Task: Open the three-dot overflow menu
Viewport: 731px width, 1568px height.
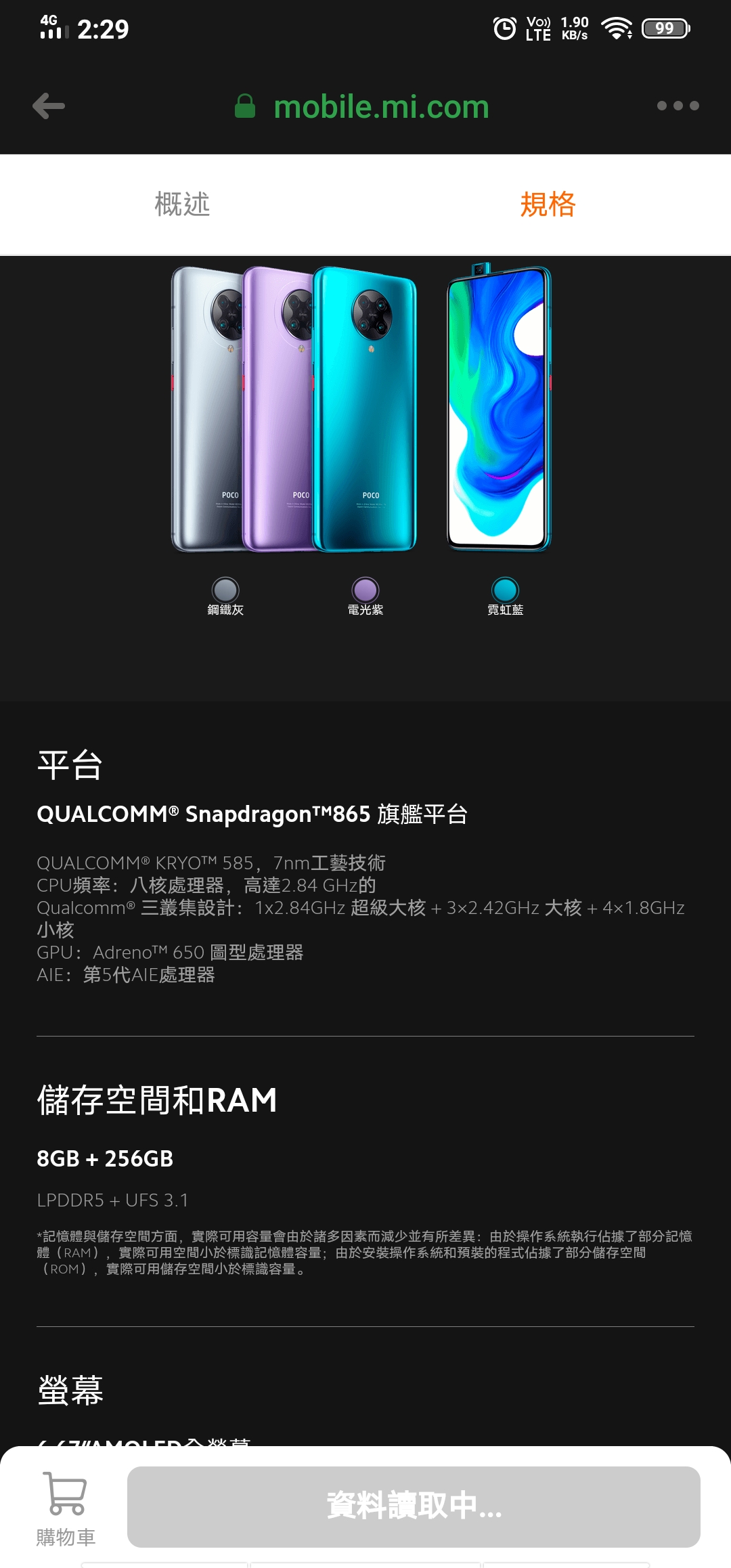Action: pyautogui.click(x=678, y=106)
